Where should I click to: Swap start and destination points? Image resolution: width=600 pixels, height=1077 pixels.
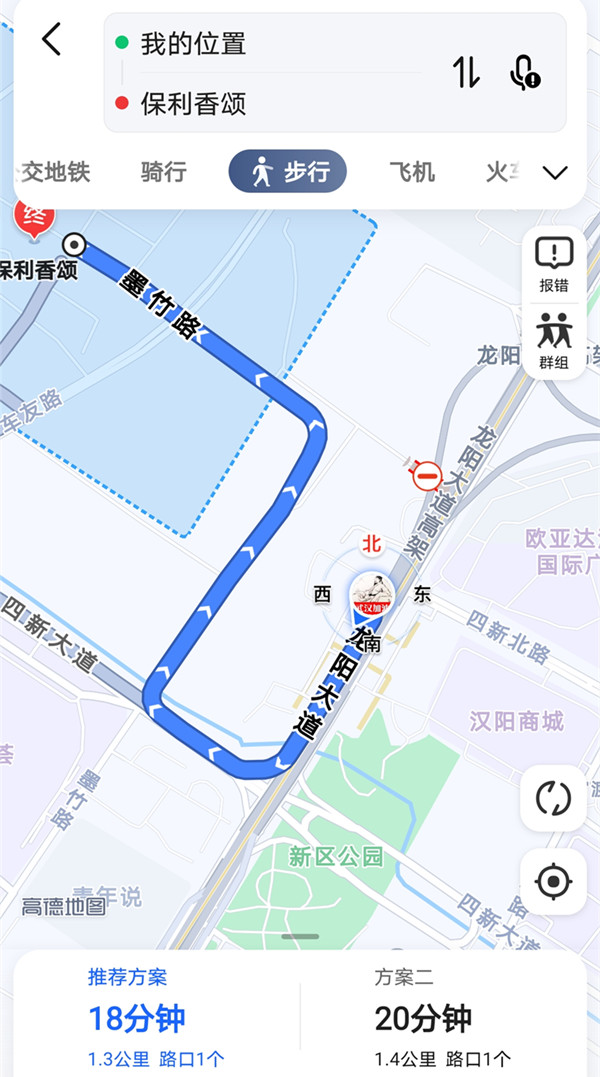(x=466, y=72)
